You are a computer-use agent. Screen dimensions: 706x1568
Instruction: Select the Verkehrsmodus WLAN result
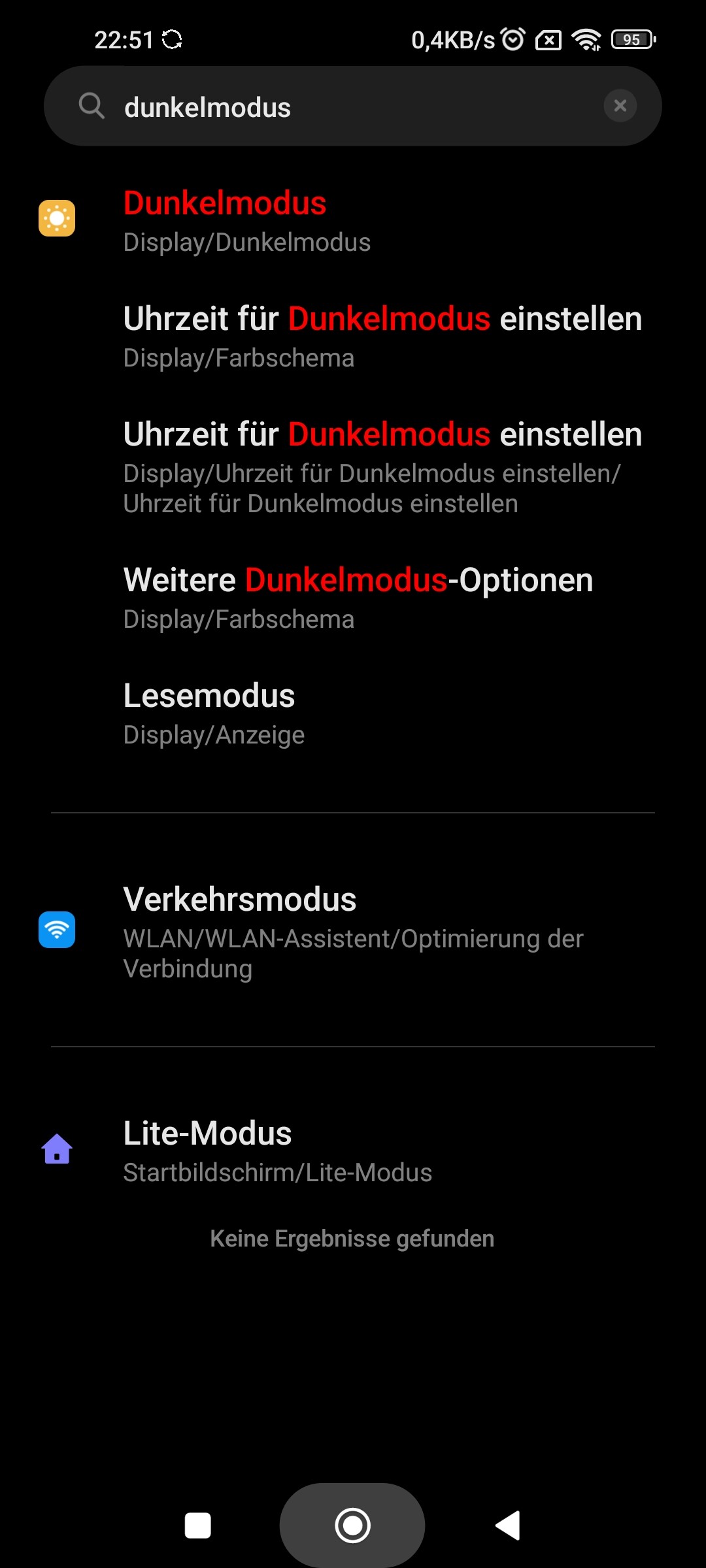coord(353,930)
